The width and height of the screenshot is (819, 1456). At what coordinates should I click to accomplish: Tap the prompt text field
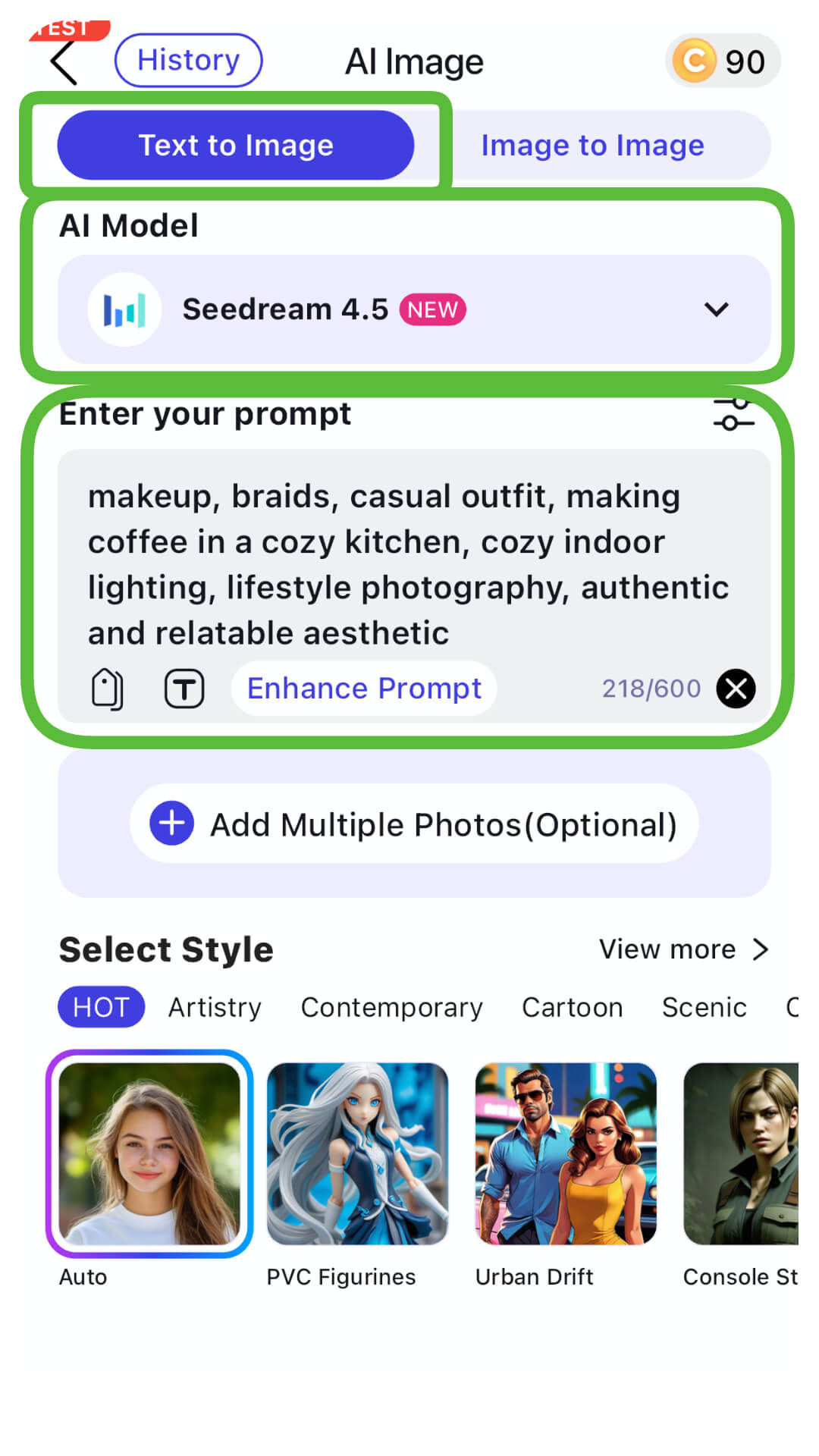tap(409, 563)
